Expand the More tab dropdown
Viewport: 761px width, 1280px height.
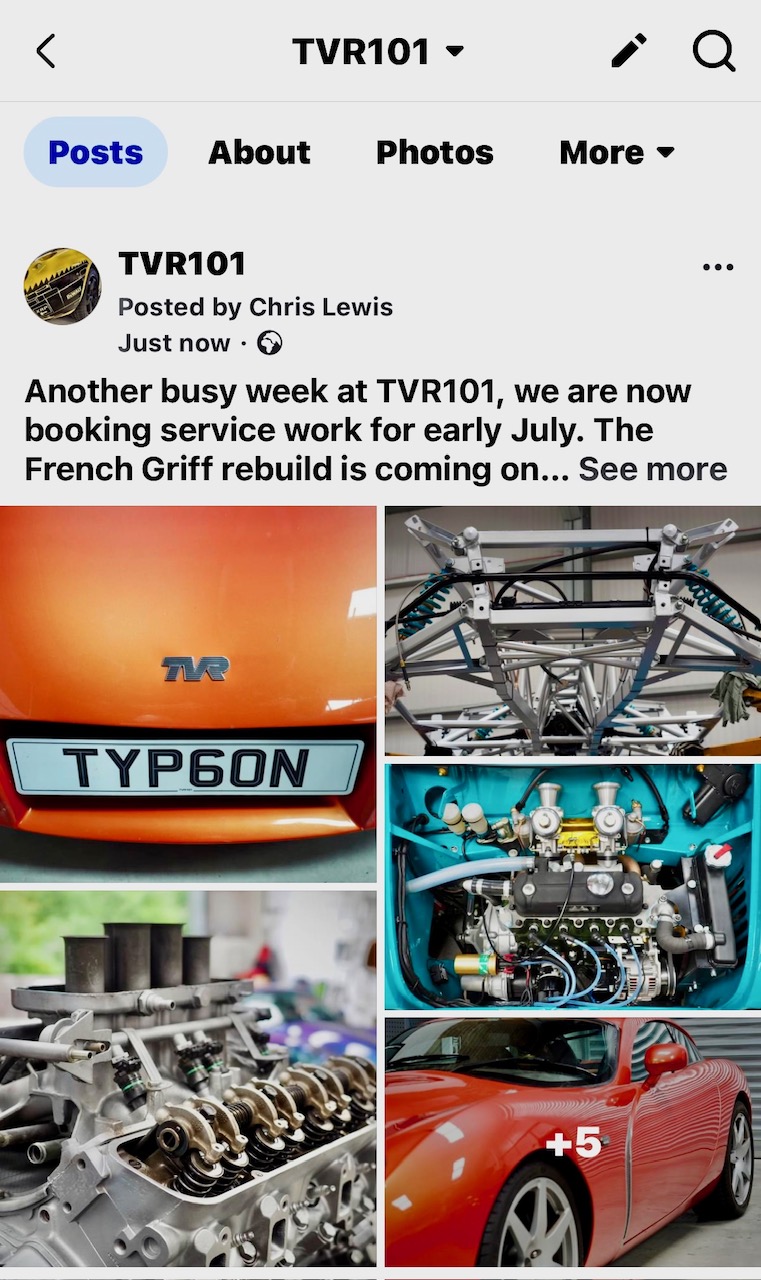[617, 152]
